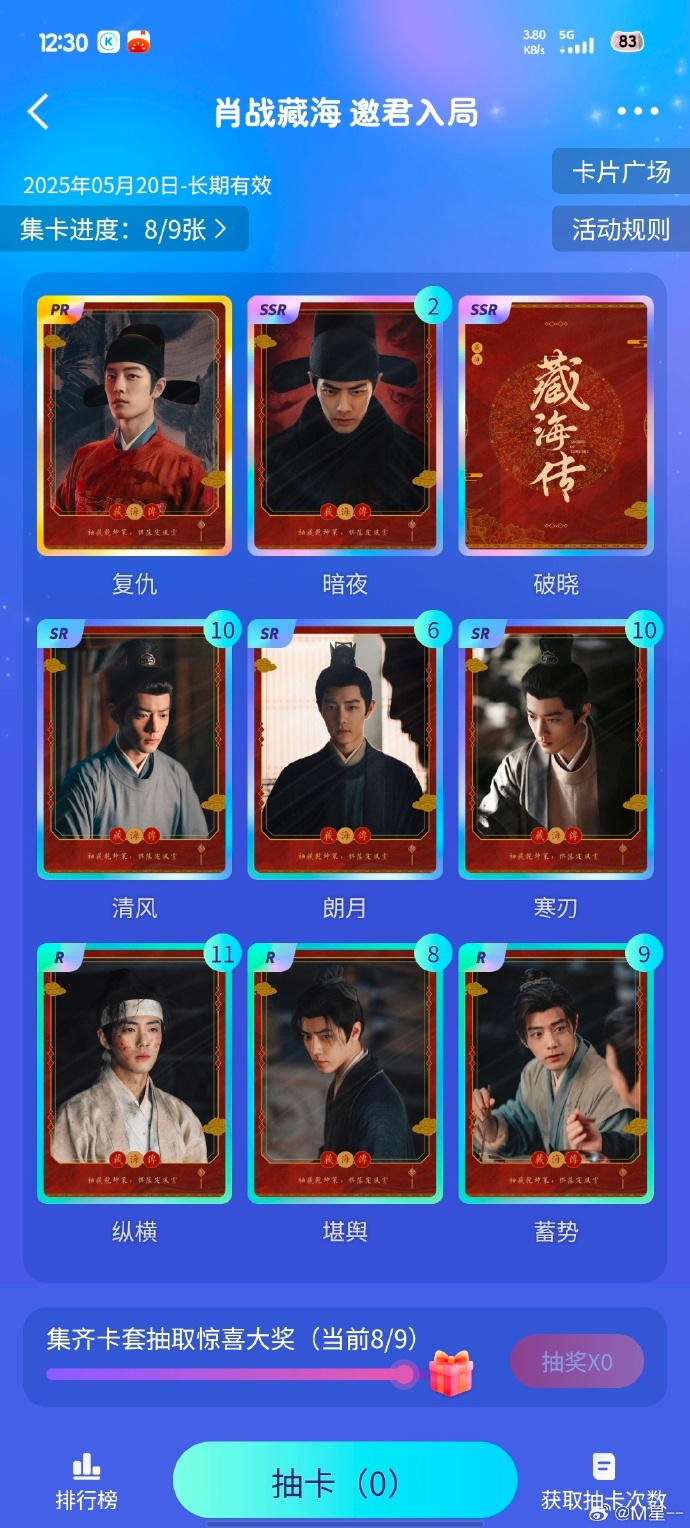The height and width of the screenshot is (1528, 690).
Task: Select the 破晓 SSR card
Action: [556, 426]
